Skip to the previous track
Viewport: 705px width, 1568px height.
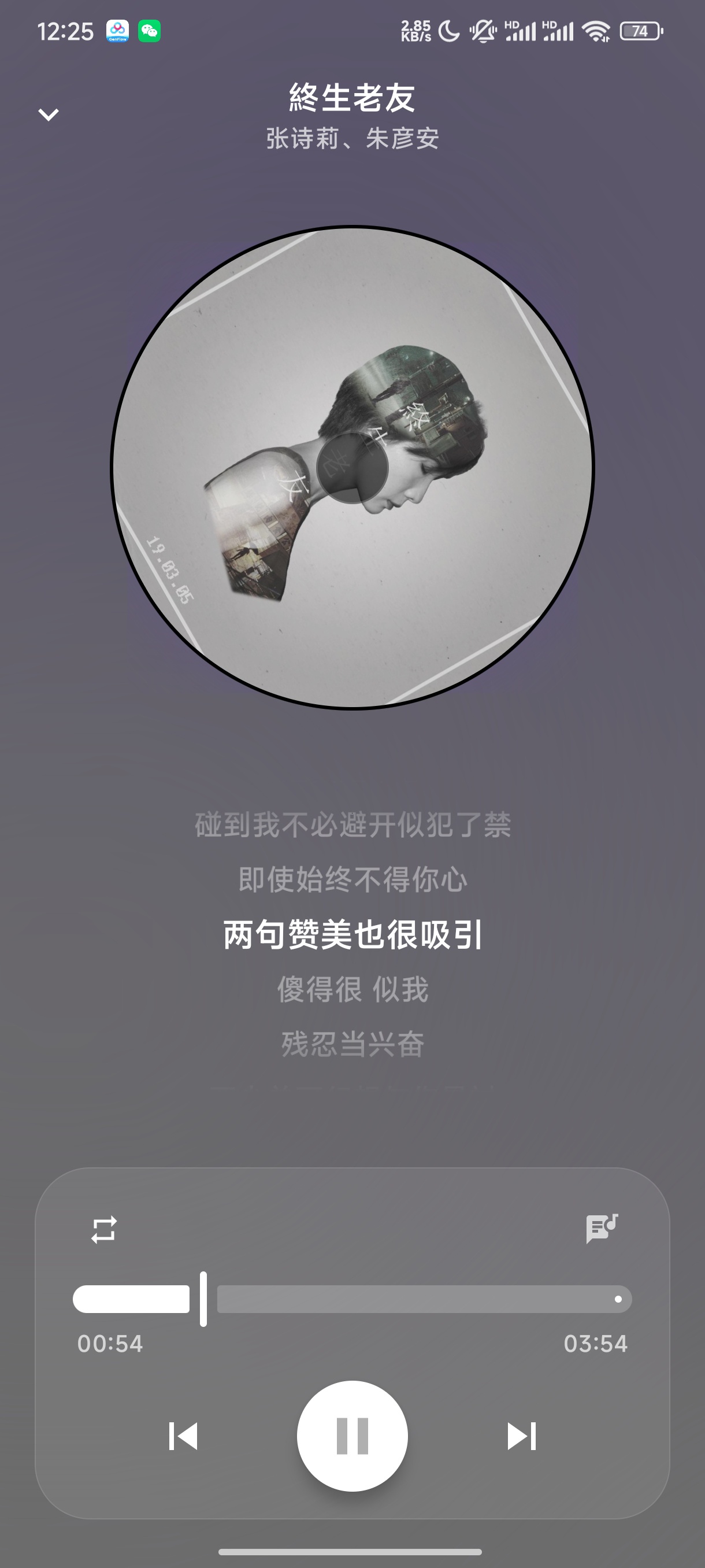click(x=183, y=1436)
